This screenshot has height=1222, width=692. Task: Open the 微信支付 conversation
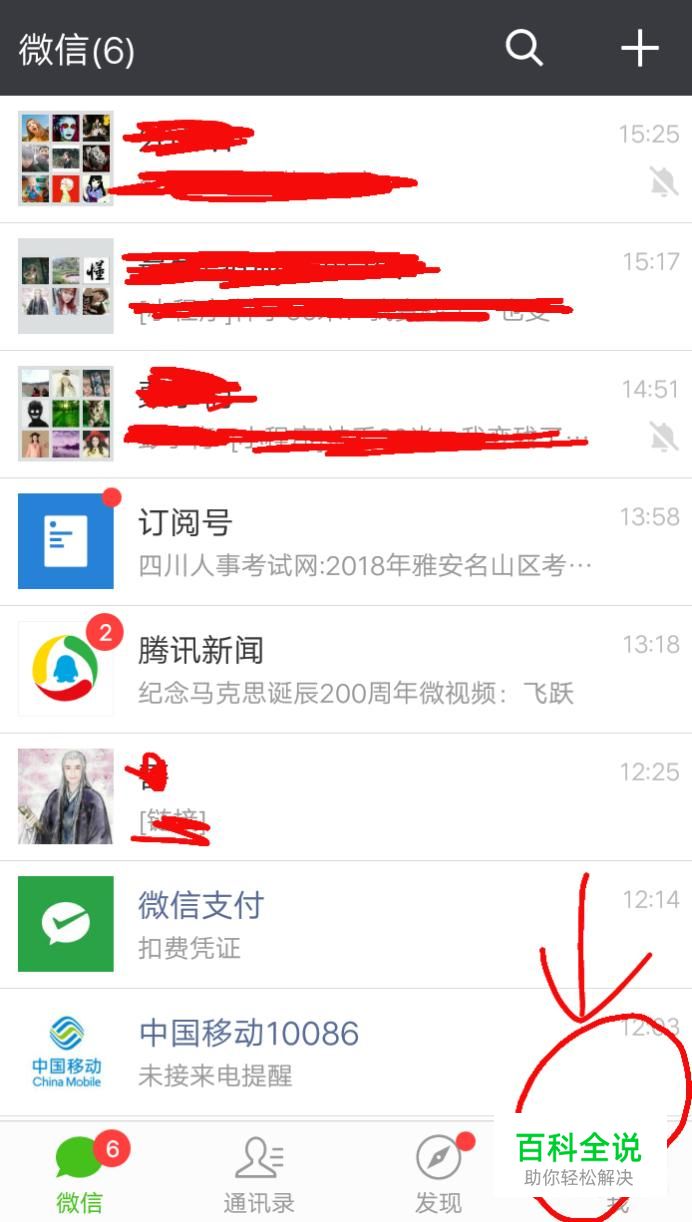[346, 924]
